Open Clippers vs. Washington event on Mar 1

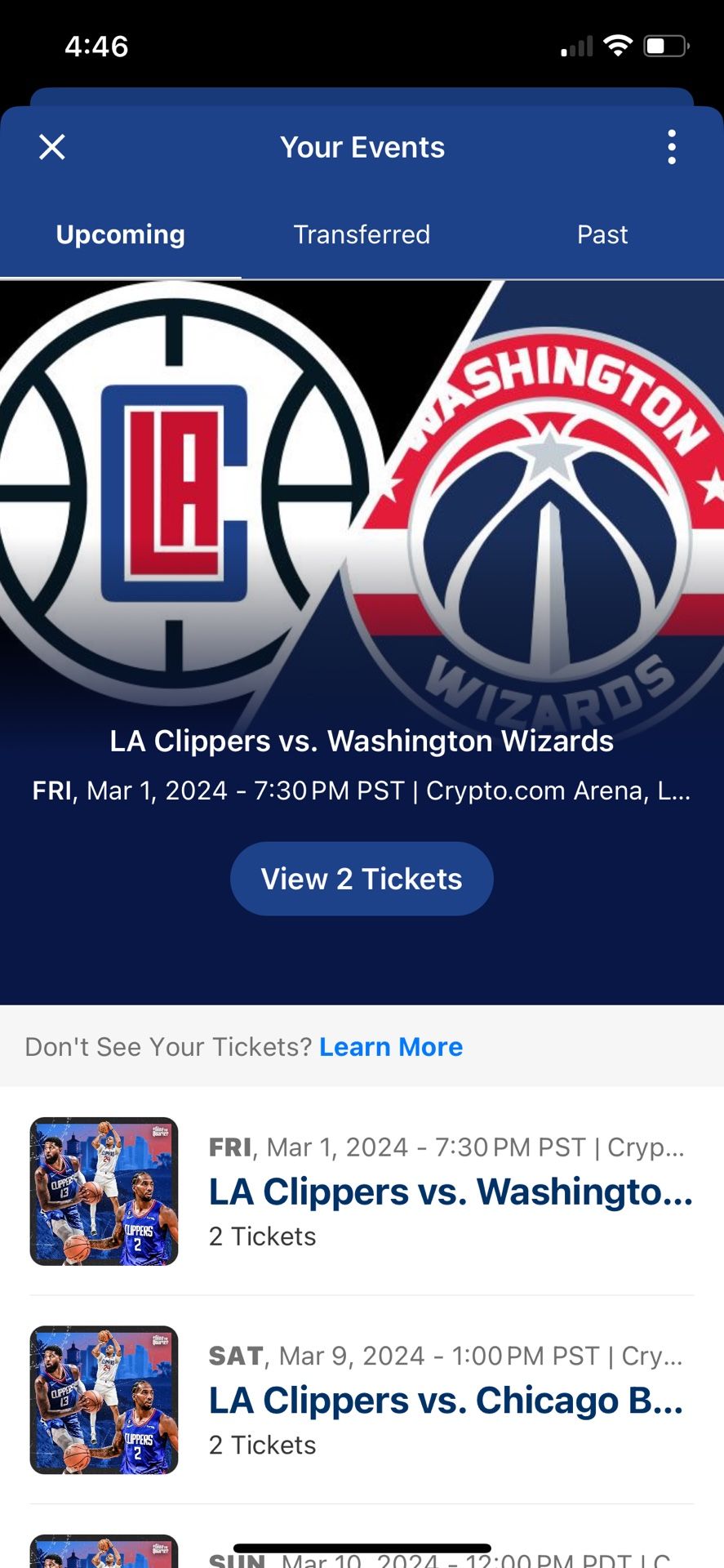362,1192
